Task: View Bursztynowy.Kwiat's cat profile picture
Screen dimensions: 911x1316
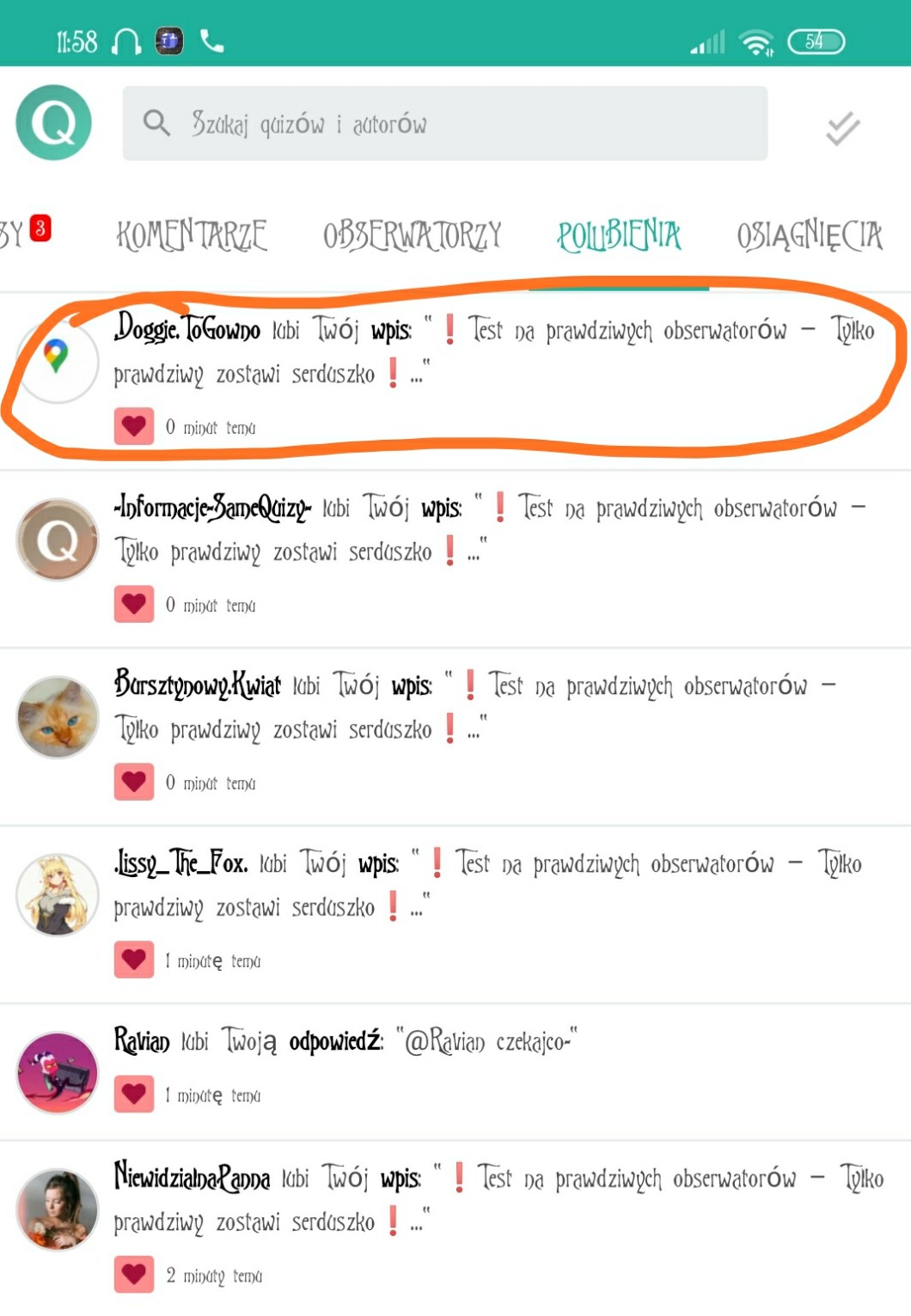Action: 58,717
